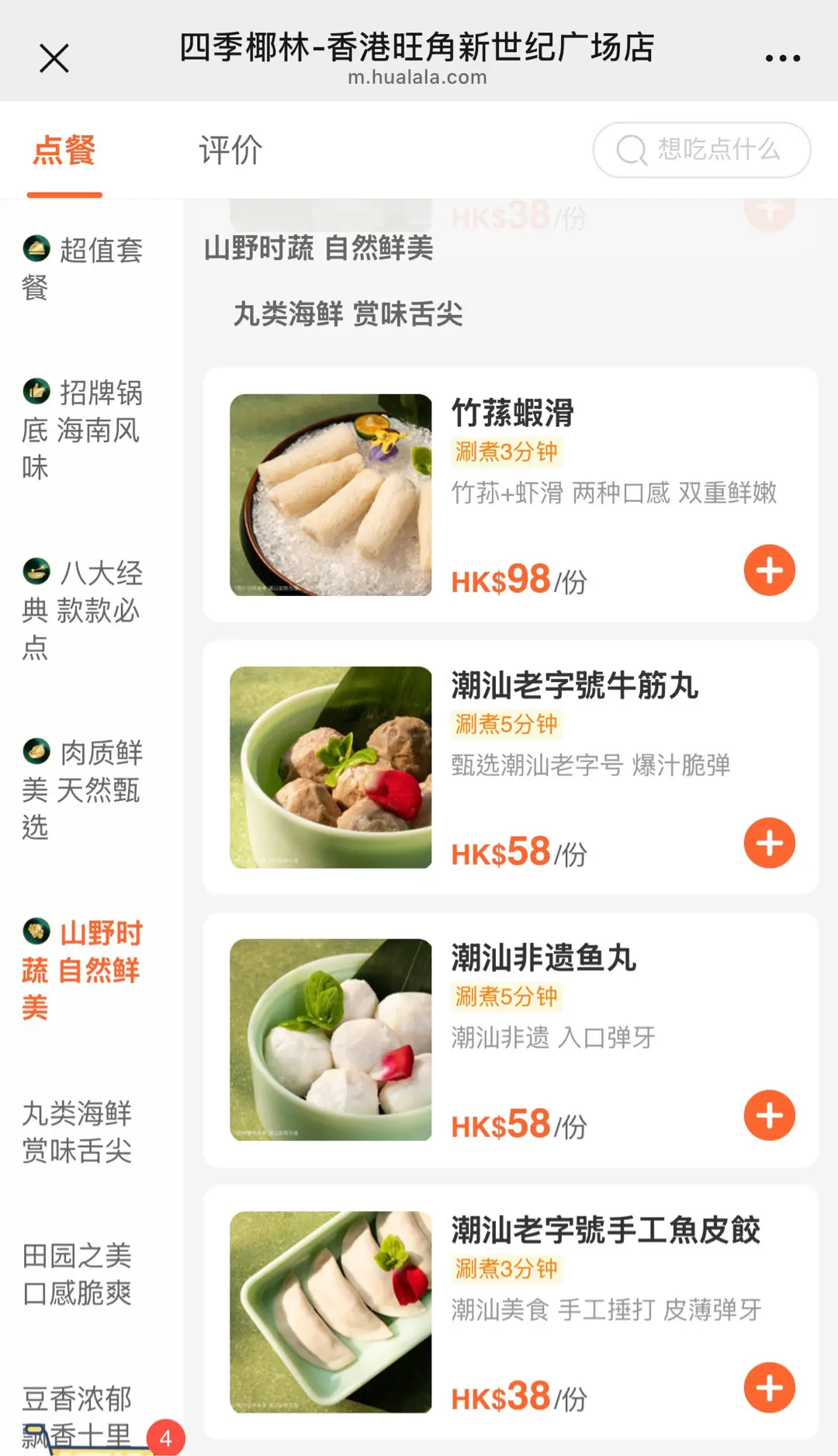Select the 山野时蔬 自然鲜美 category
The height and width of the screenshot is (1456, 838).
point(82,969)
